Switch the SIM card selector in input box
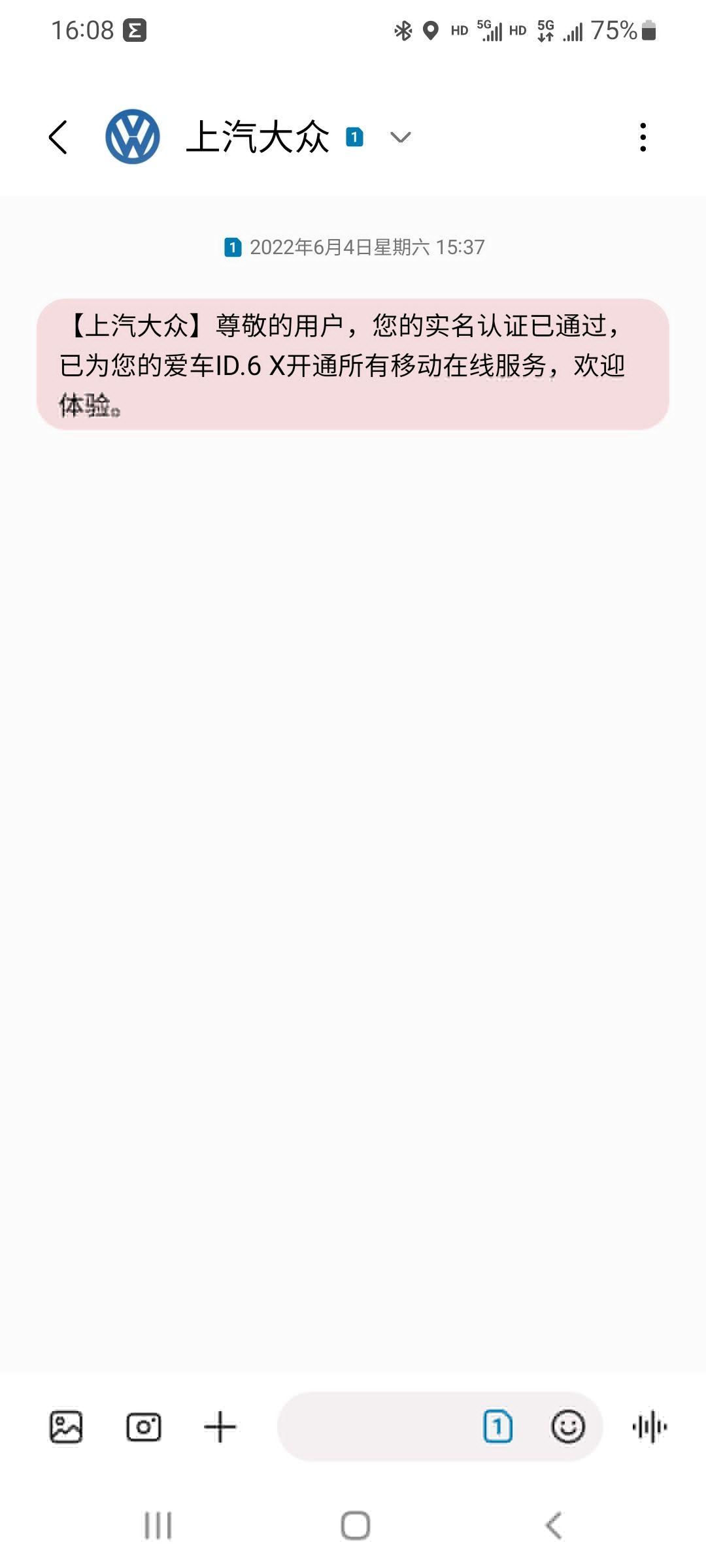 497,1426
